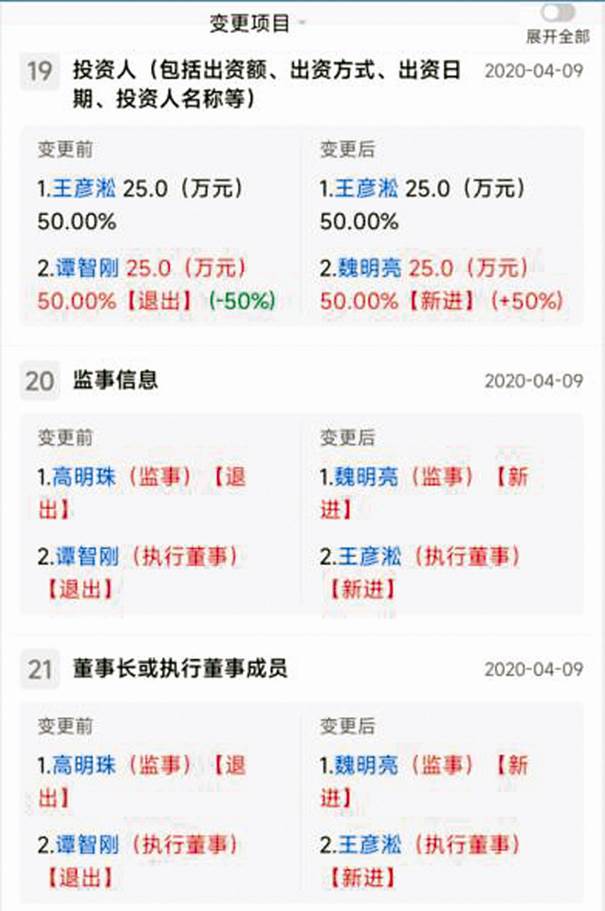Turn on the 展开全部 switch
The height and width of the screenshot is (911, 605).
tap(558, 14)
